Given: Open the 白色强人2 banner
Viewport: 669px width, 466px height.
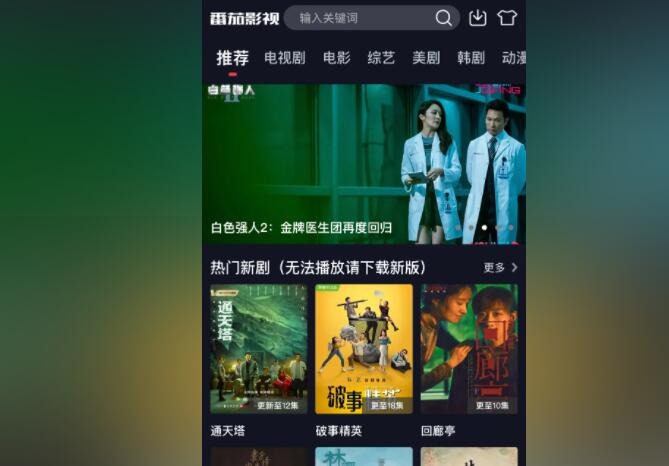Looking at the screenshot, I should point(364,164).
